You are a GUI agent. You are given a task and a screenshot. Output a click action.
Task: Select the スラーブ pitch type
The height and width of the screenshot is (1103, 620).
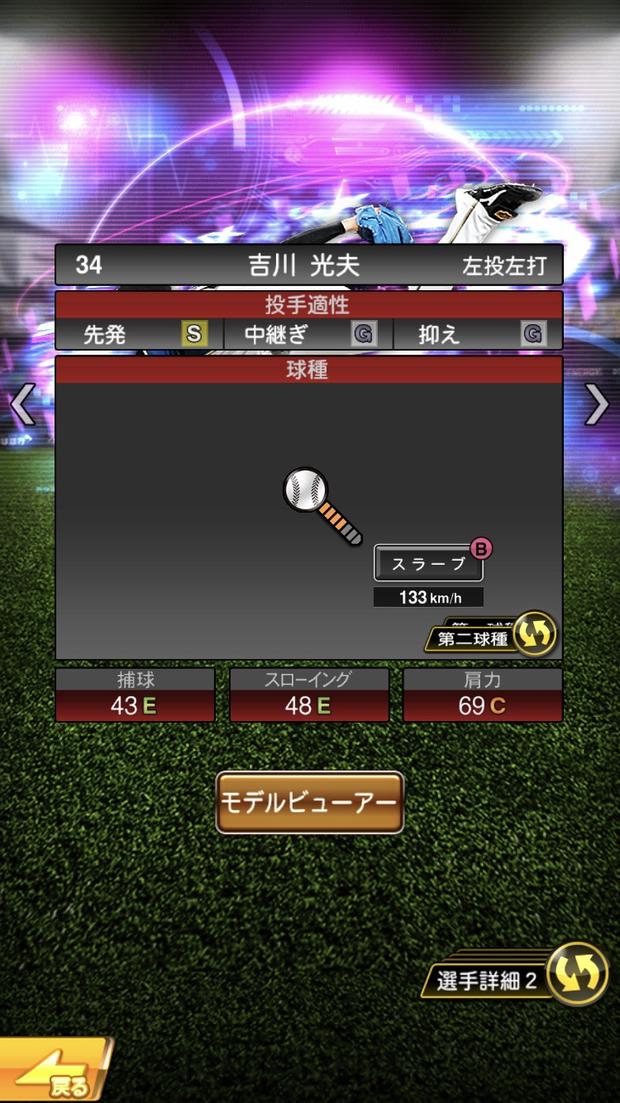coord(428,564)
